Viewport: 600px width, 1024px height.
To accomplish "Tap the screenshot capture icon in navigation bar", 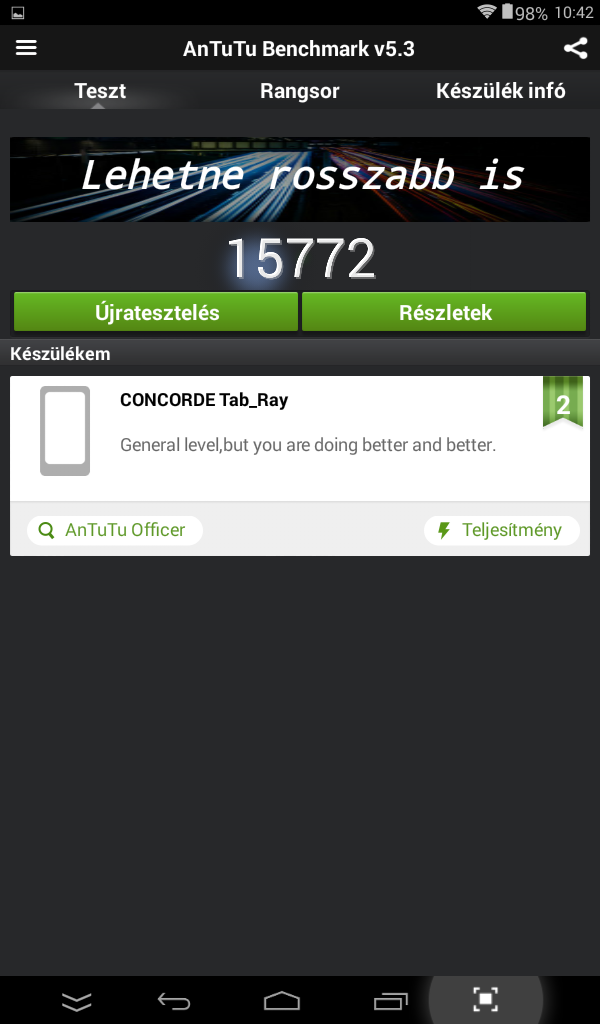I will (x=486, y=999).
